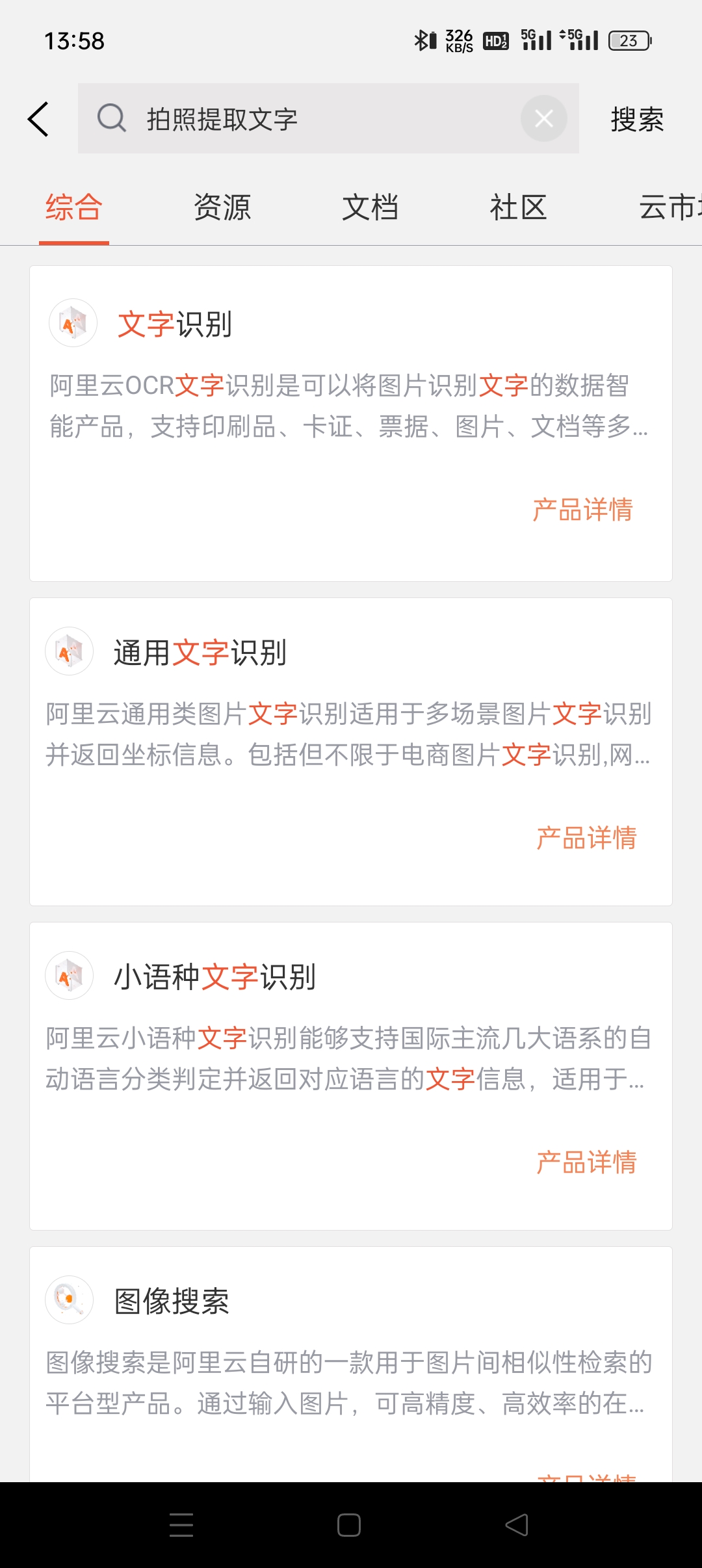View 产品详情 for 小语种文字识别
This screenshot has width=702, height=1568.
point(586,1162)
